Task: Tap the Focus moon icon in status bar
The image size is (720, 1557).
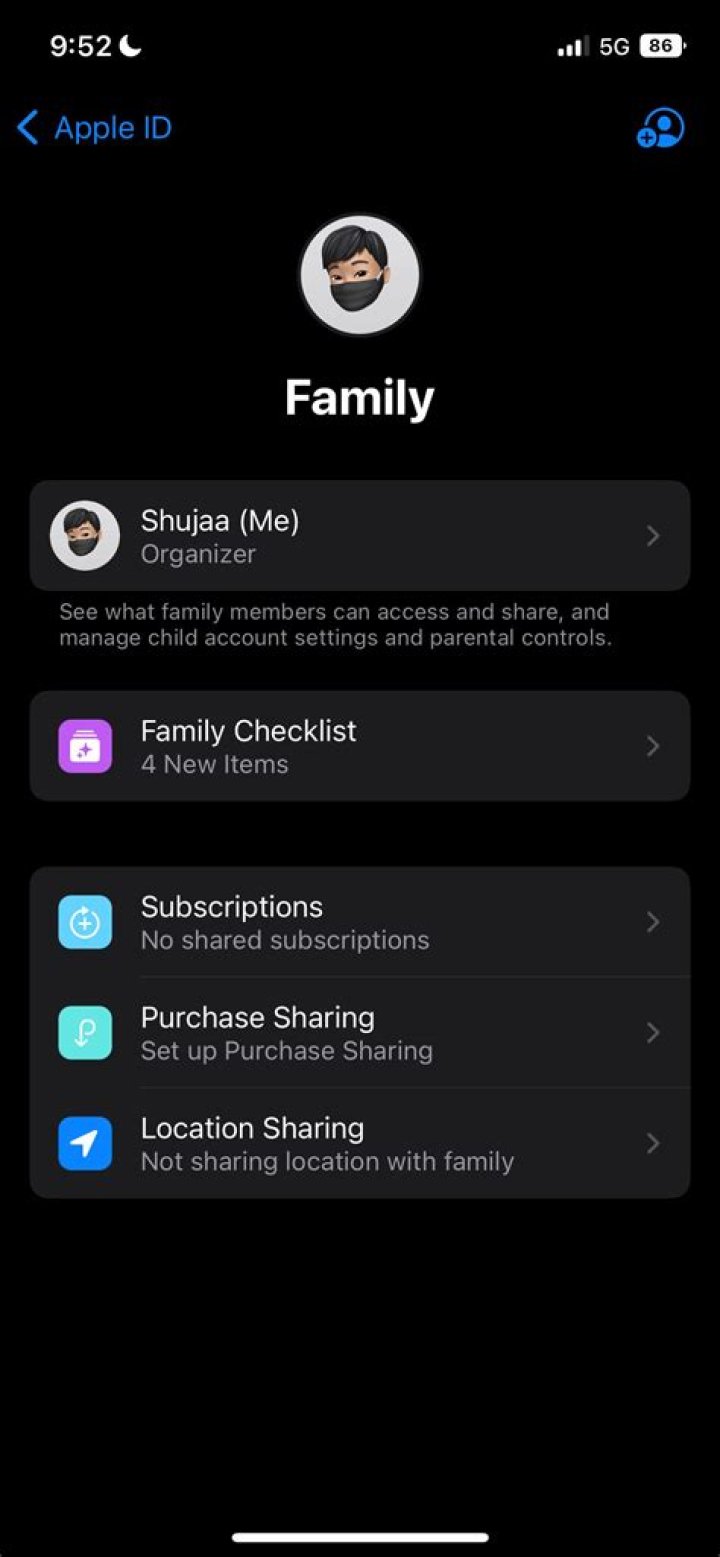Action: [x=130, y=44]
